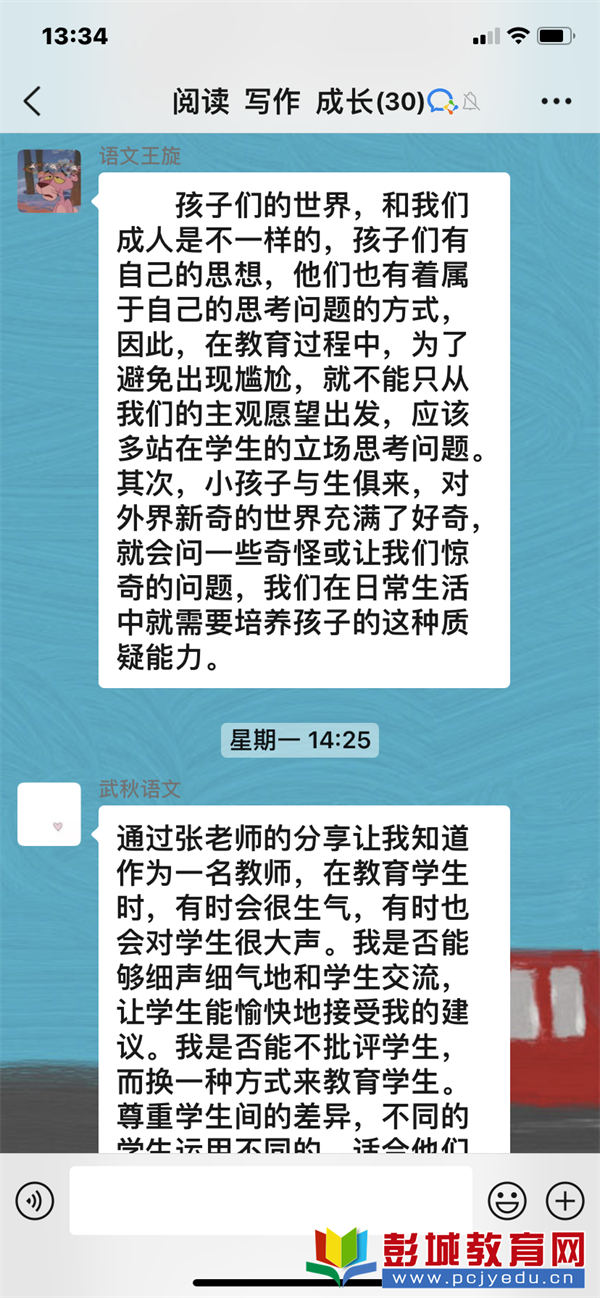Open the emoji sticker panel
Screen dimensions: 600x1298
tap(507, 1200)
